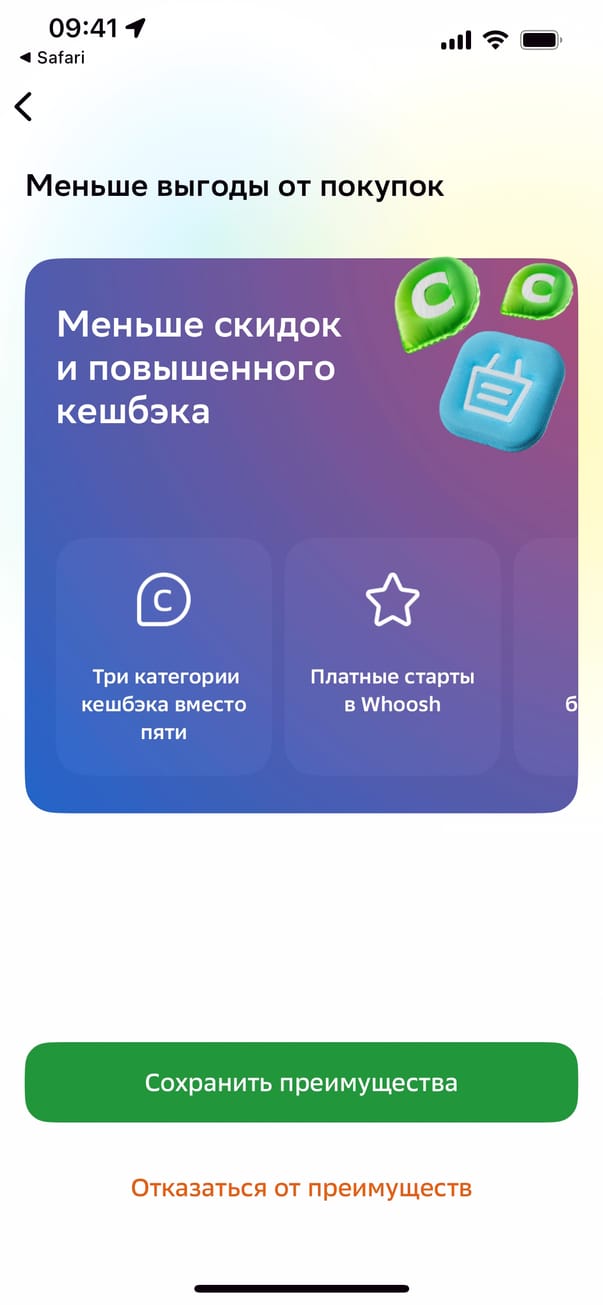Return to Safari via status bar link
The image size is (603, 1305).
coord(53,58)
